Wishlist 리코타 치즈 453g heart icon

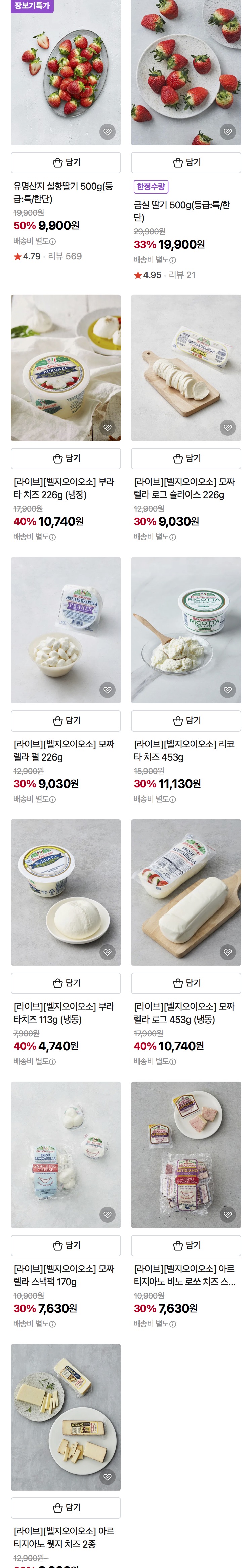227,690
